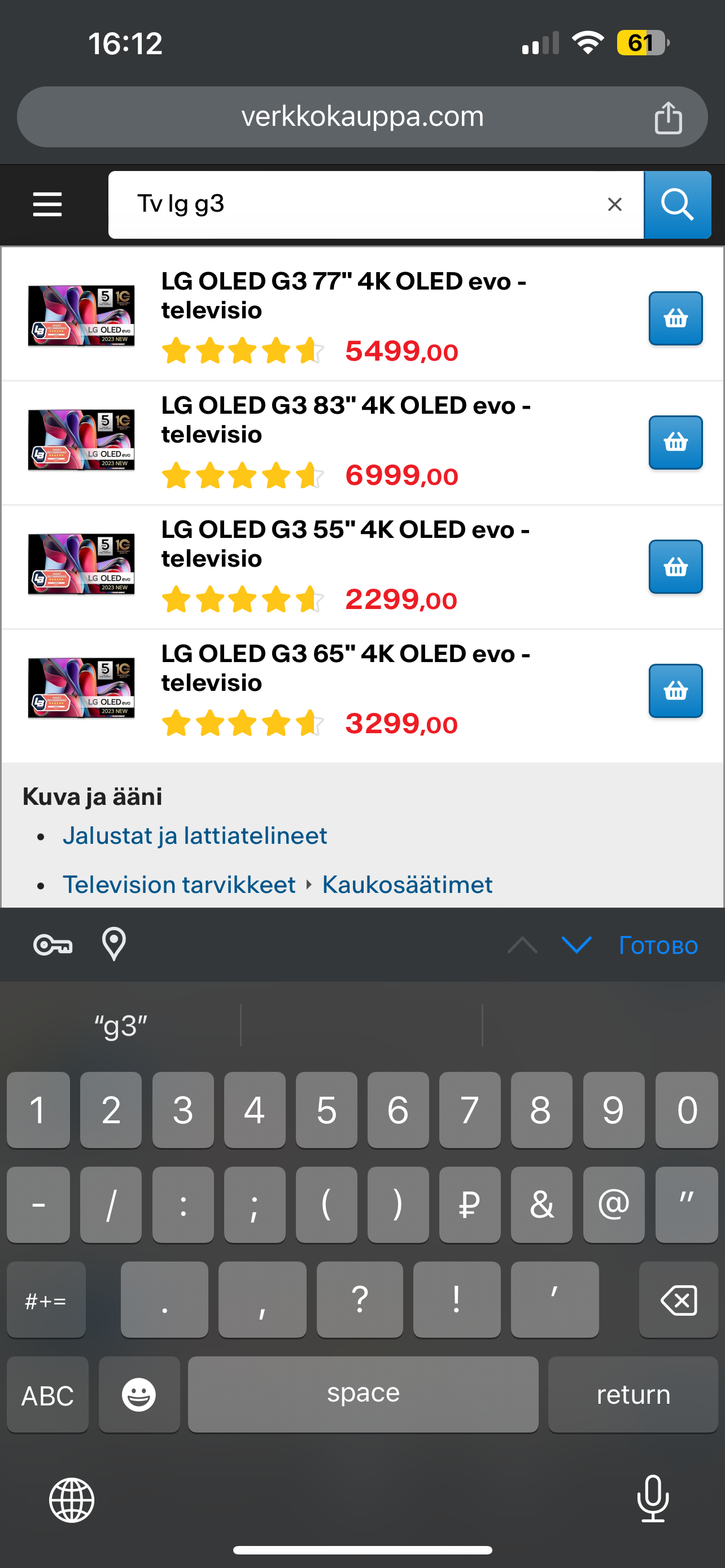Open the verkkokauppa.com address bar
Screen dimensions: 725x1568
(362, 117)
